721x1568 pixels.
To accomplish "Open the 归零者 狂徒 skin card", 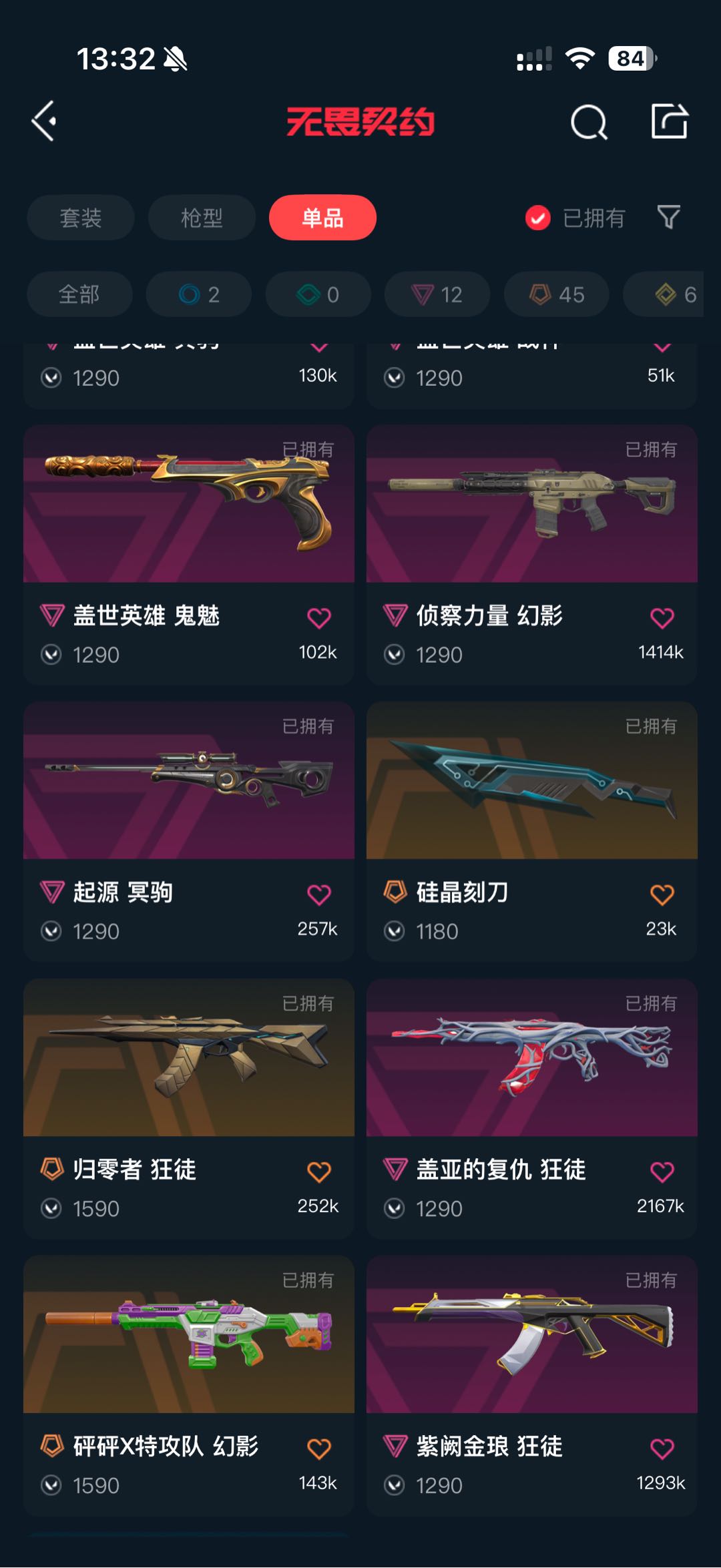I will tap(189, 1109).
